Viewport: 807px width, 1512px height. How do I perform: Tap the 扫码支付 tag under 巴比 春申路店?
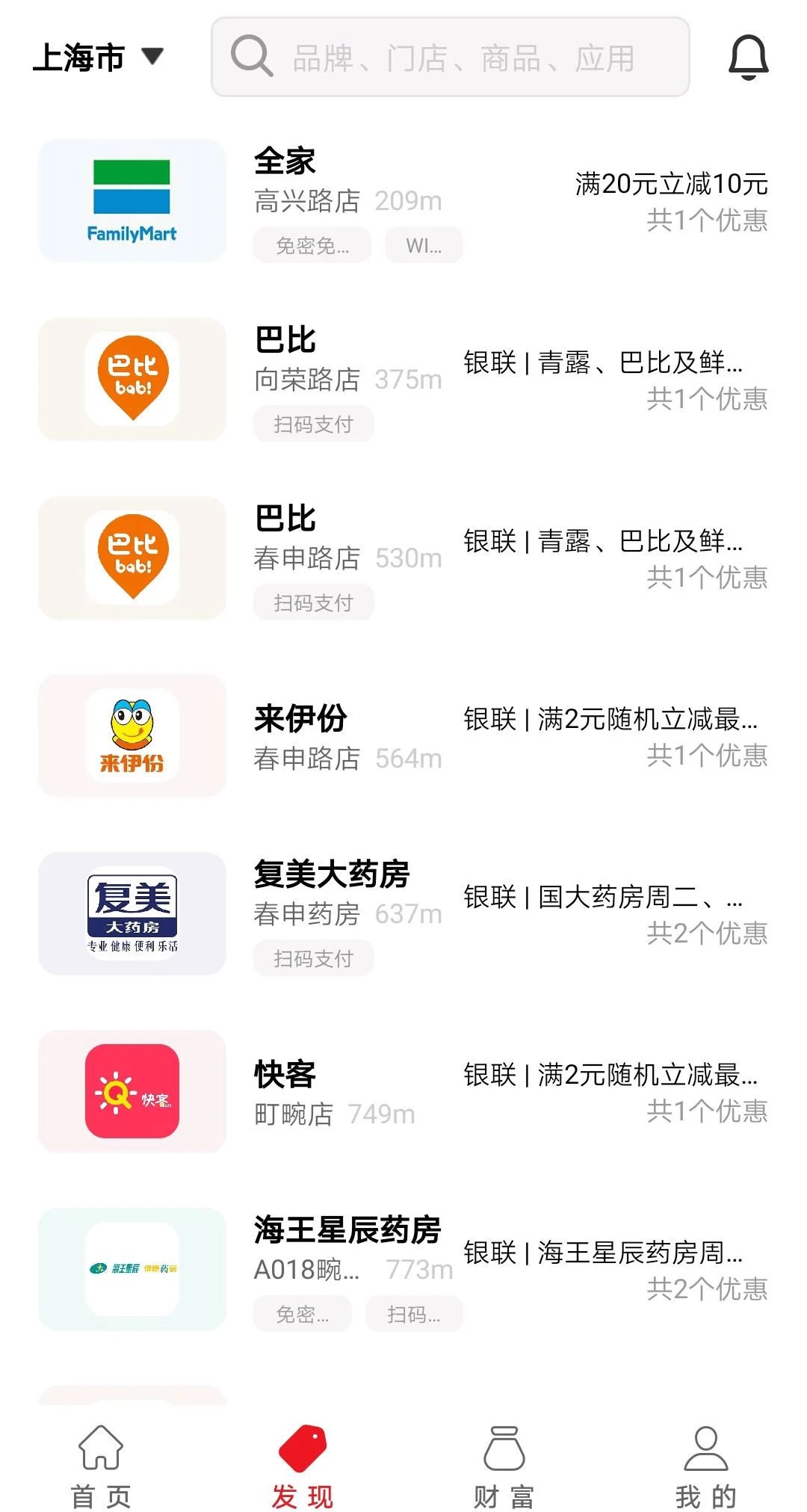pyautogui.click(x=312, y=602)
